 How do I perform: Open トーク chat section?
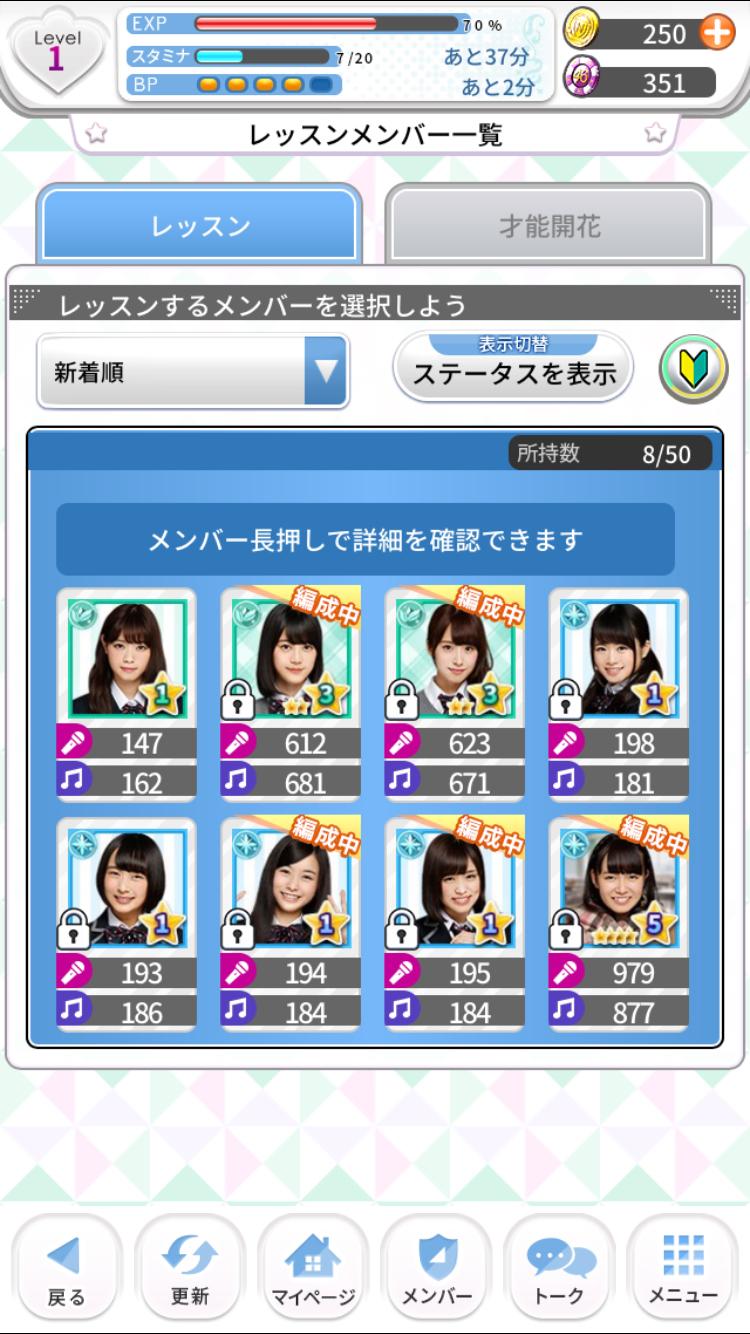pyautogui.click(x=560, y=1269)
